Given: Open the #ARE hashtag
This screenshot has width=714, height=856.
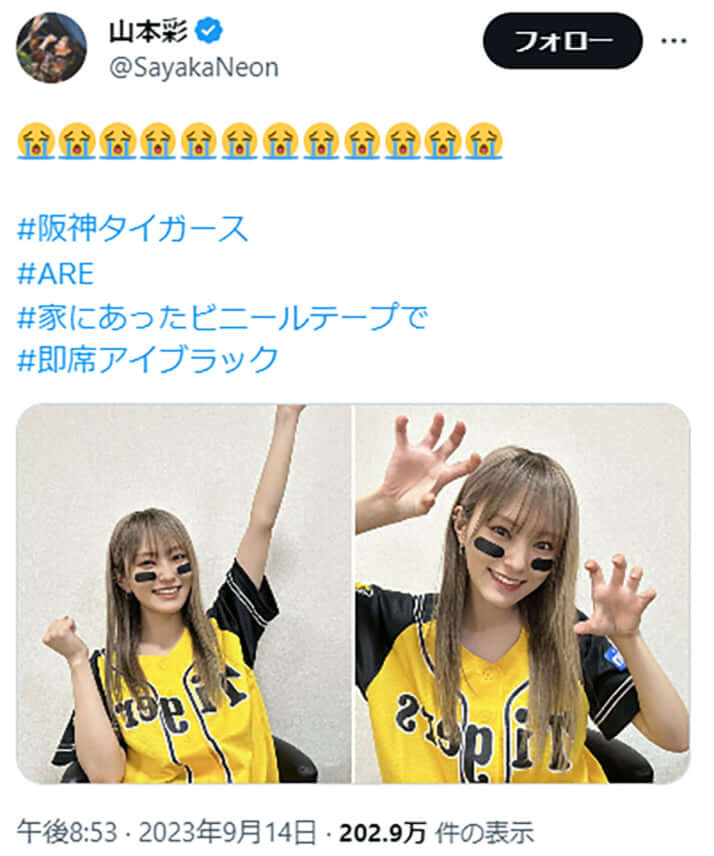Looking at the screenshot, I should point(55,273).
